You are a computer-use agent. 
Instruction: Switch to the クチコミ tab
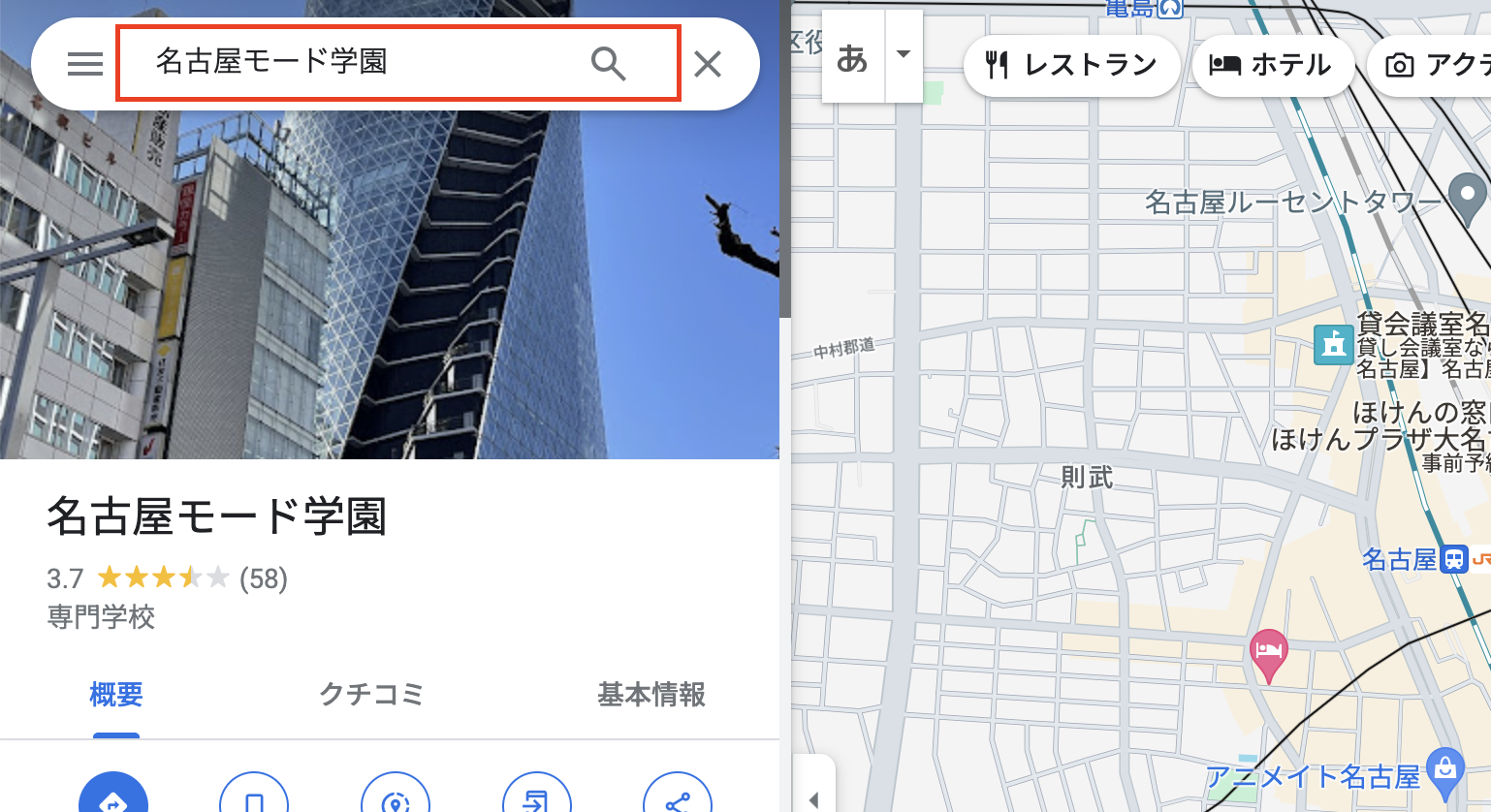[371, 695]
